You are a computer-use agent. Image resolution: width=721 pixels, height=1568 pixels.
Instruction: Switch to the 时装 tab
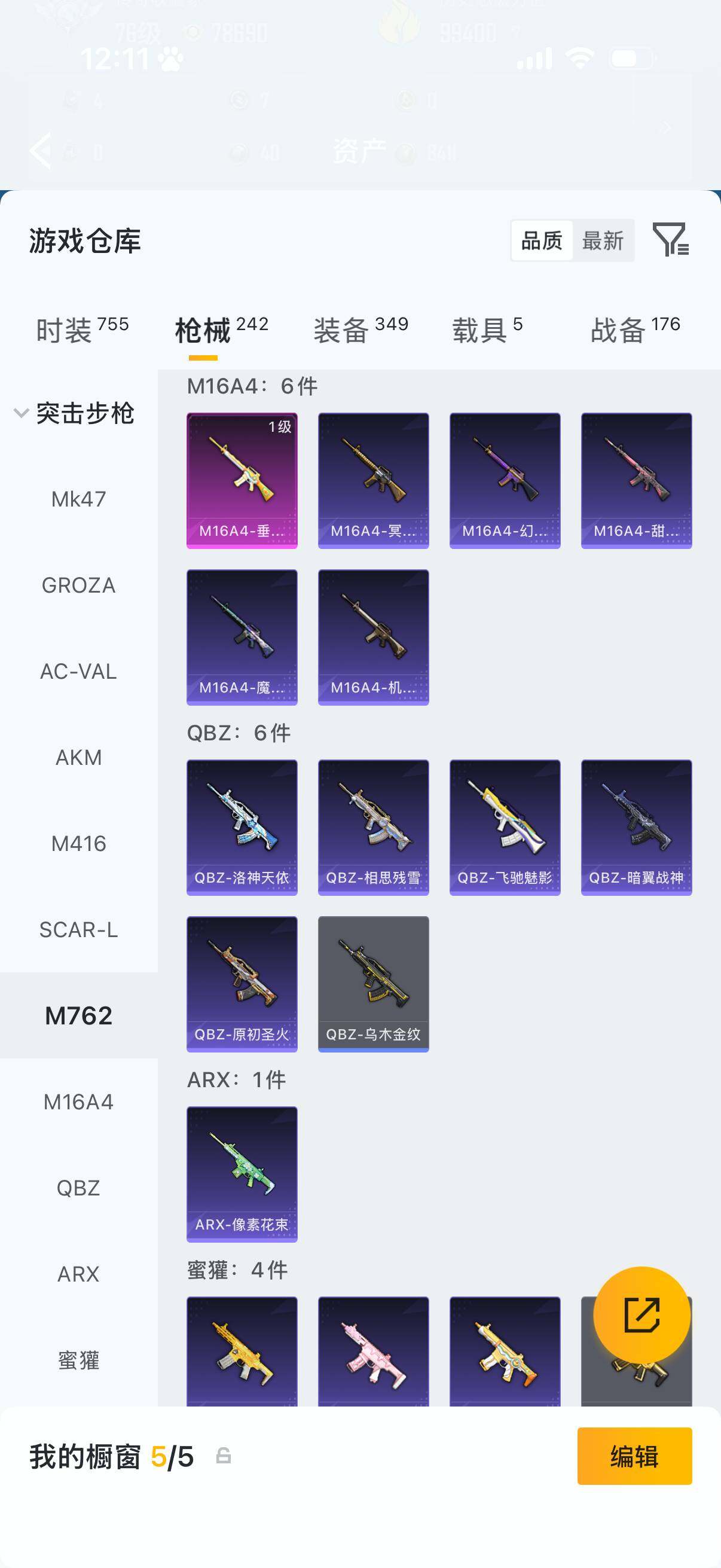(x=82, y=331)
